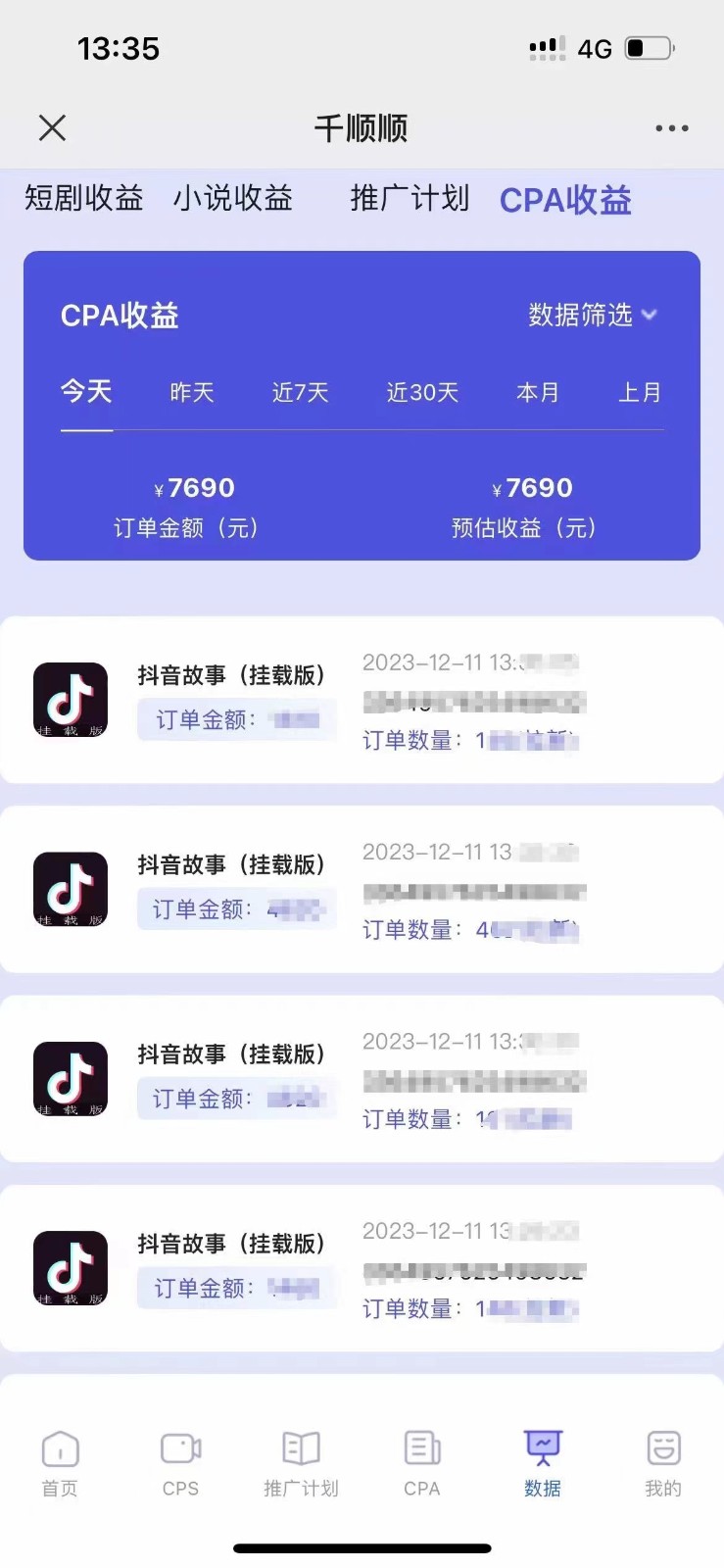724x1568 pixels.
Task: Select the 本月 filter option
Action: (x=537, y=391)
